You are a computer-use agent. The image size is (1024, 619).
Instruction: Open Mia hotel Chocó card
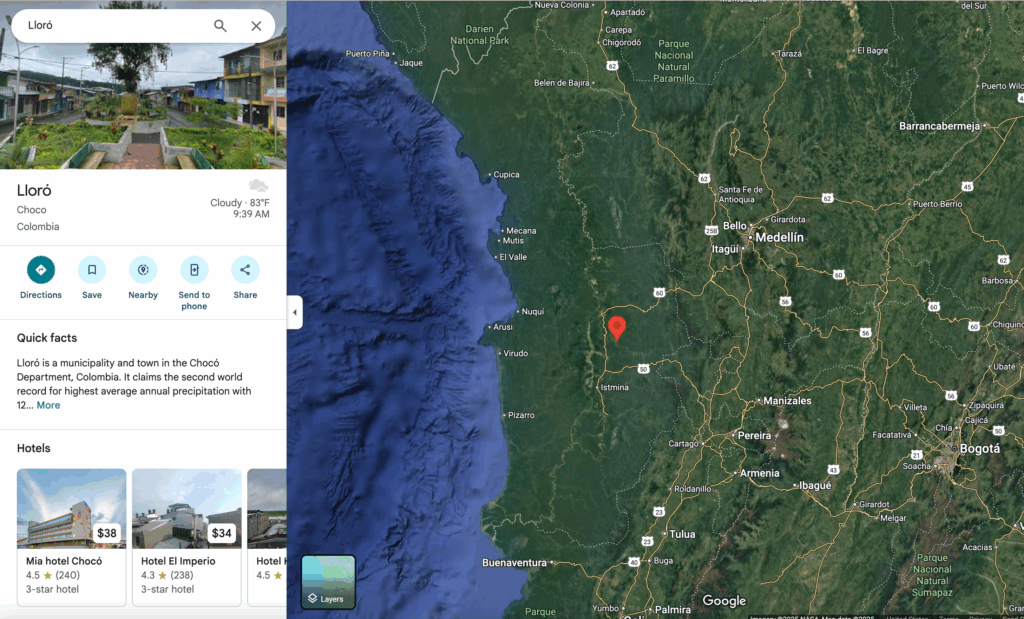[x=72, y=537]
